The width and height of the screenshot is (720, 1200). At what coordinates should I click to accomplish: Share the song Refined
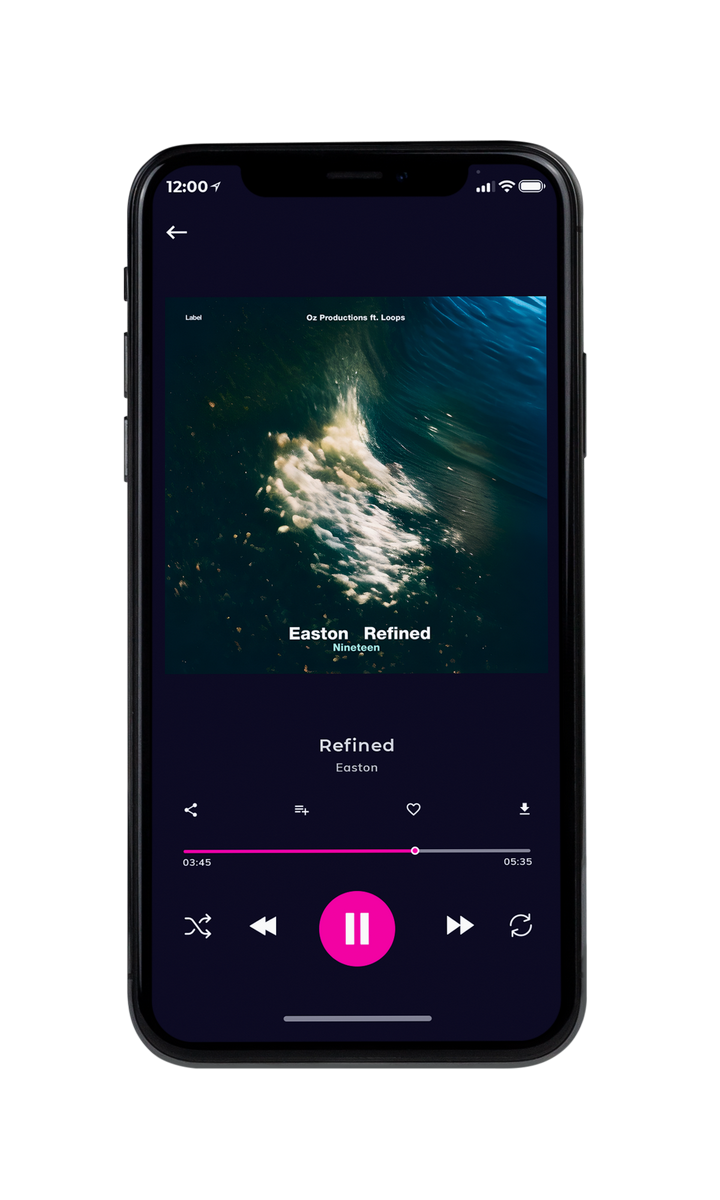point(191,810)
